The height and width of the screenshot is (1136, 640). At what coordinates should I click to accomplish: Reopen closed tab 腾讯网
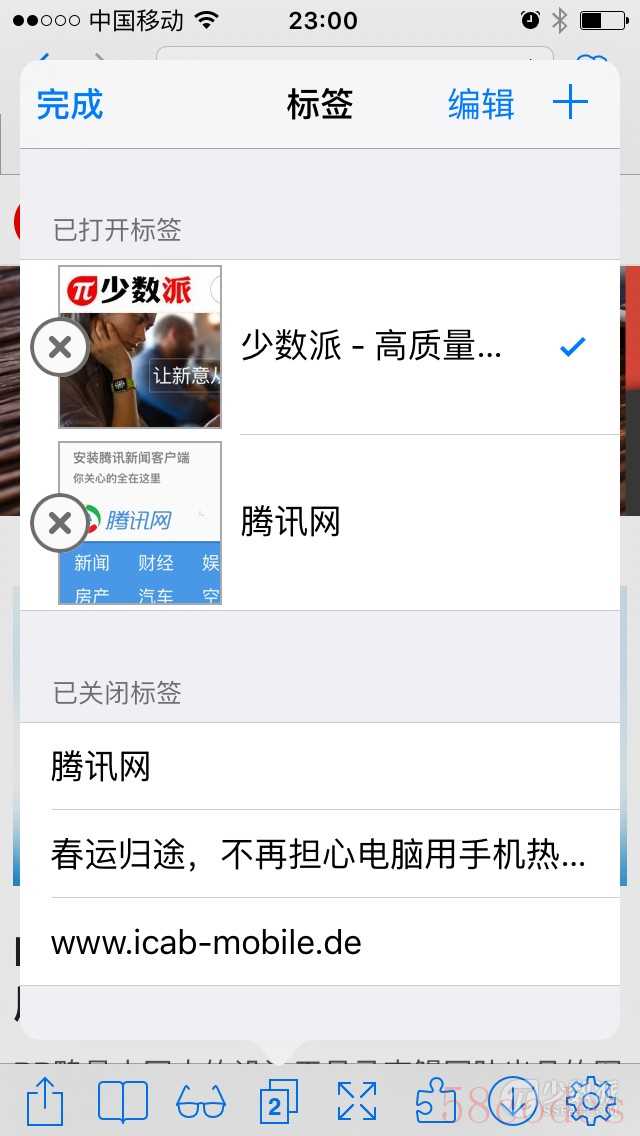320,767
